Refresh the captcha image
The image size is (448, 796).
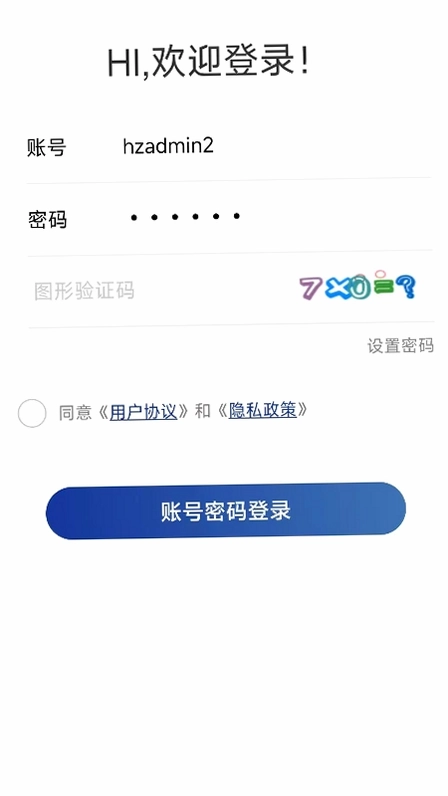coord(358,286)
